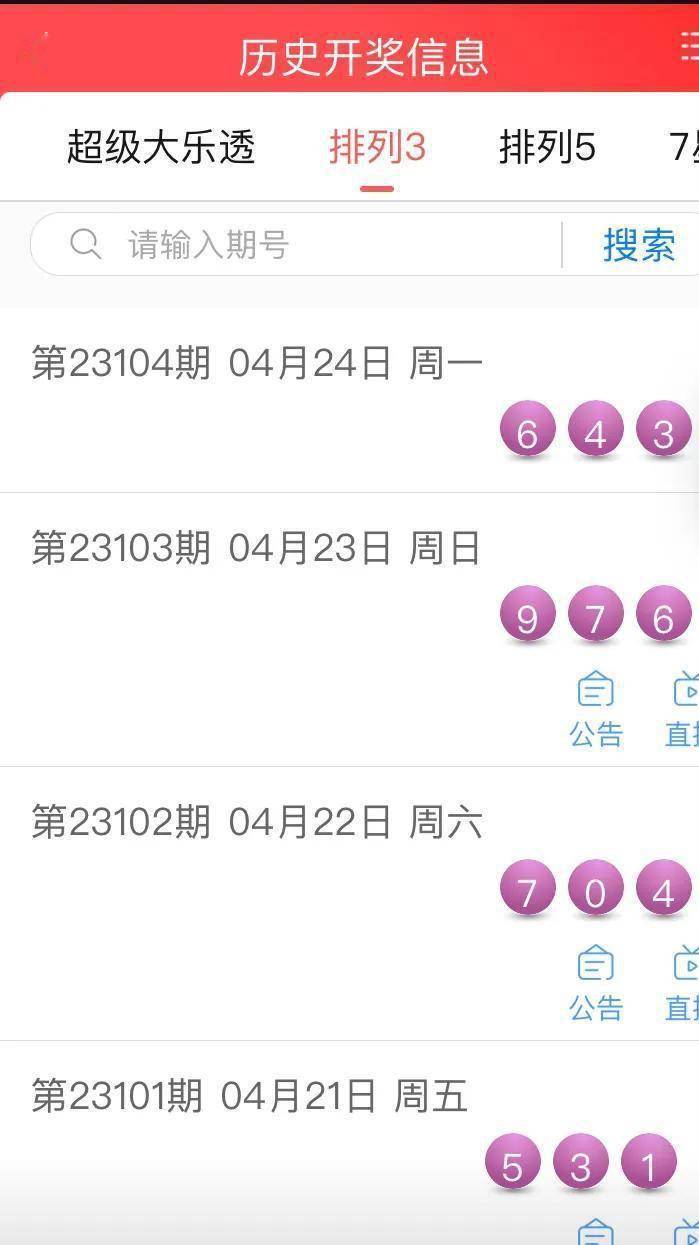Switch to the 排列5 tab
The height and width of the screenshot is (1245, 699).
click(x=547, y=147)
